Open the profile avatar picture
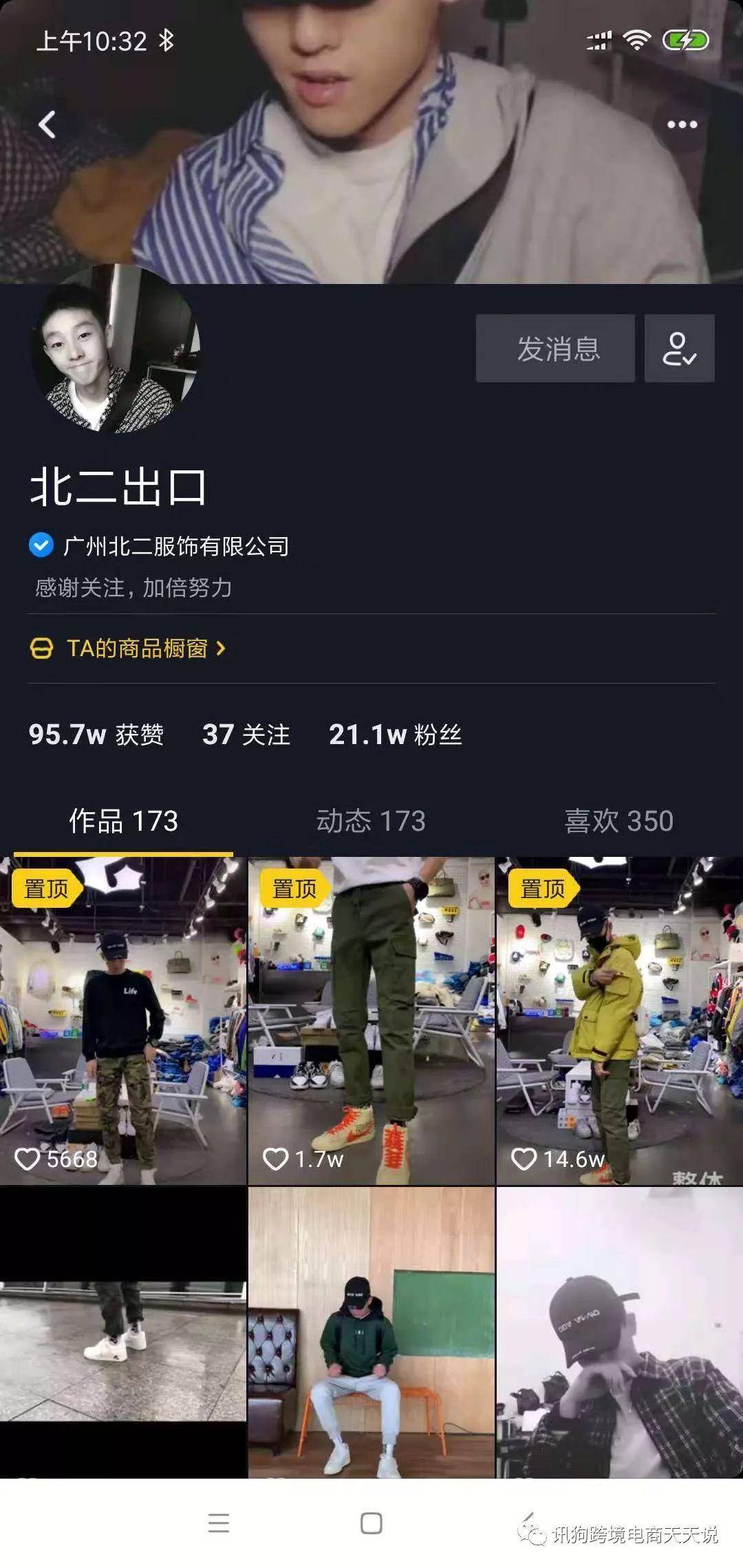 pos(115,349)
